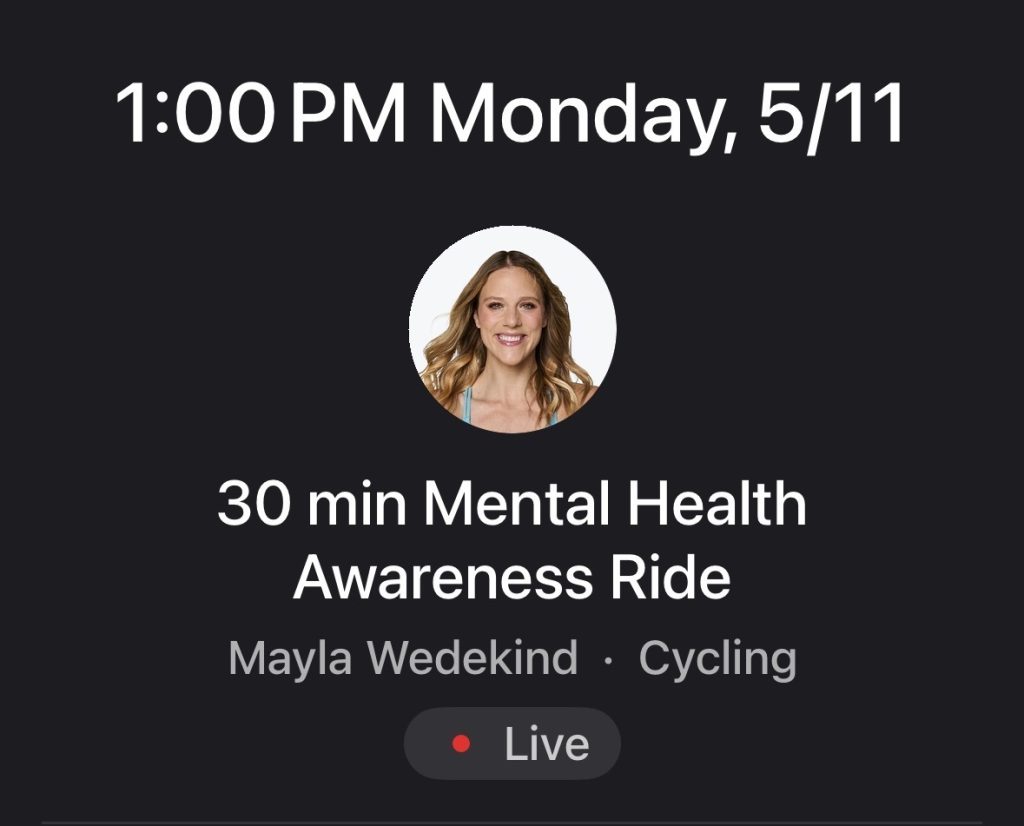Open Mayla Wedekind's instructor profile photo
The image size is (1024, 826).
512,329
